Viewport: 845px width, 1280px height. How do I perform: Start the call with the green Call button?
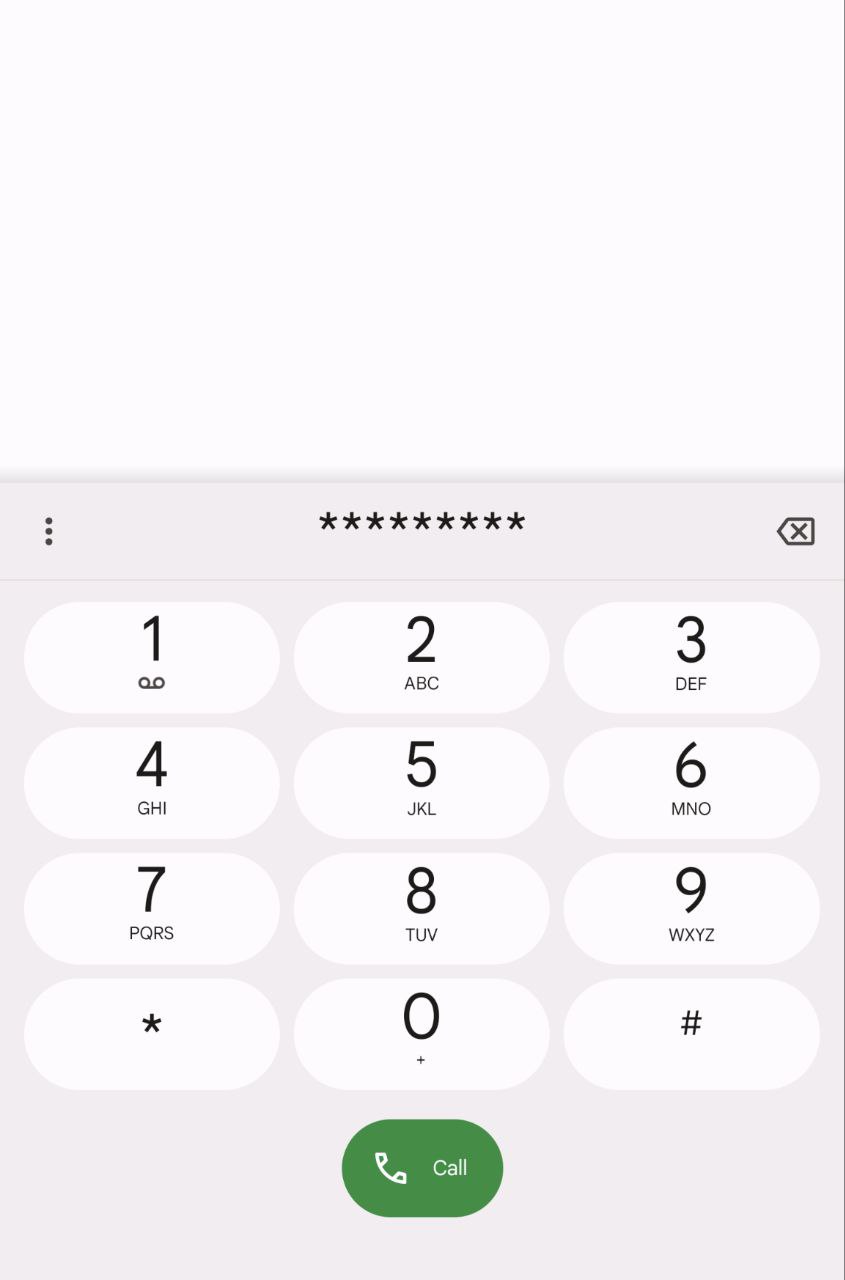(422, 1168)
